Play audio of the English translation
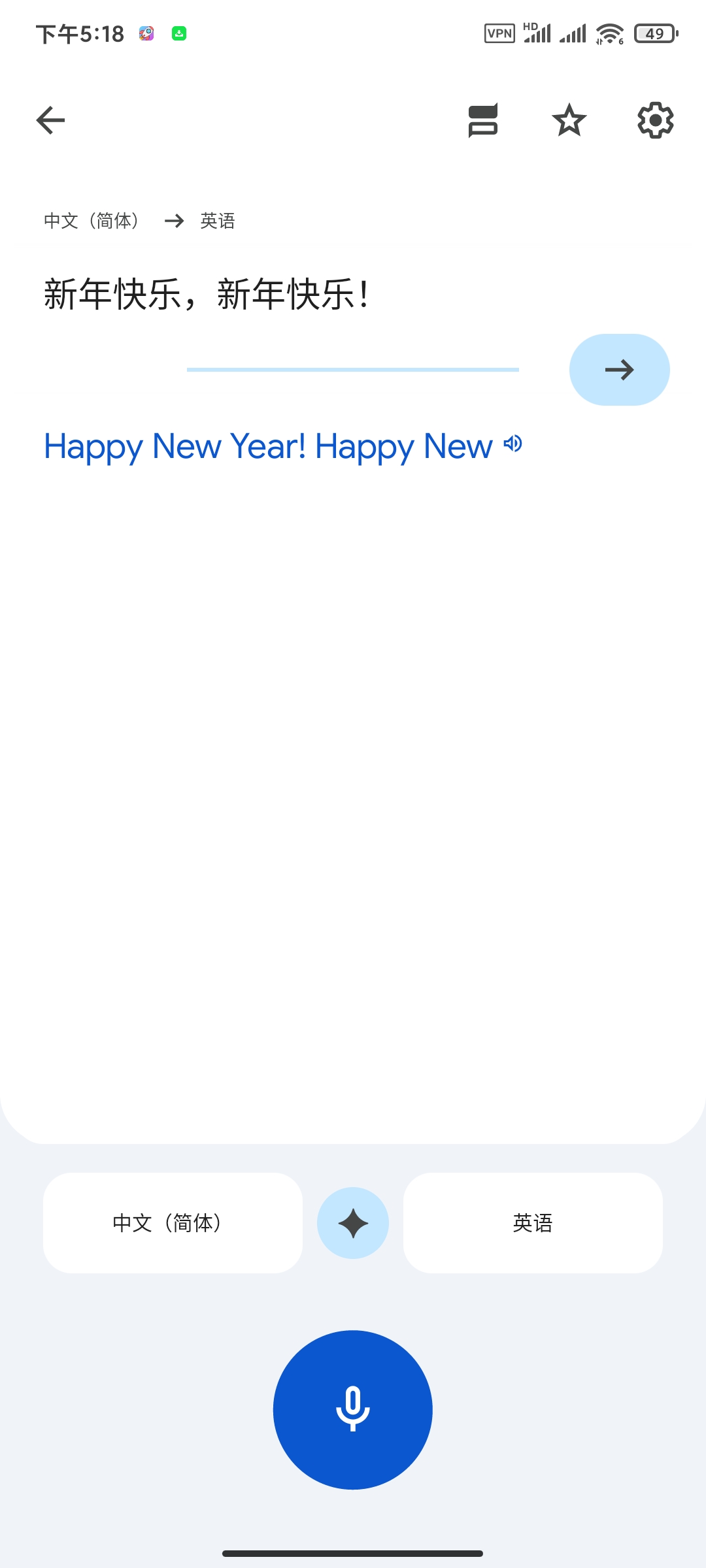This screenshot has height=1568, width=706. (x=513, y=444)
